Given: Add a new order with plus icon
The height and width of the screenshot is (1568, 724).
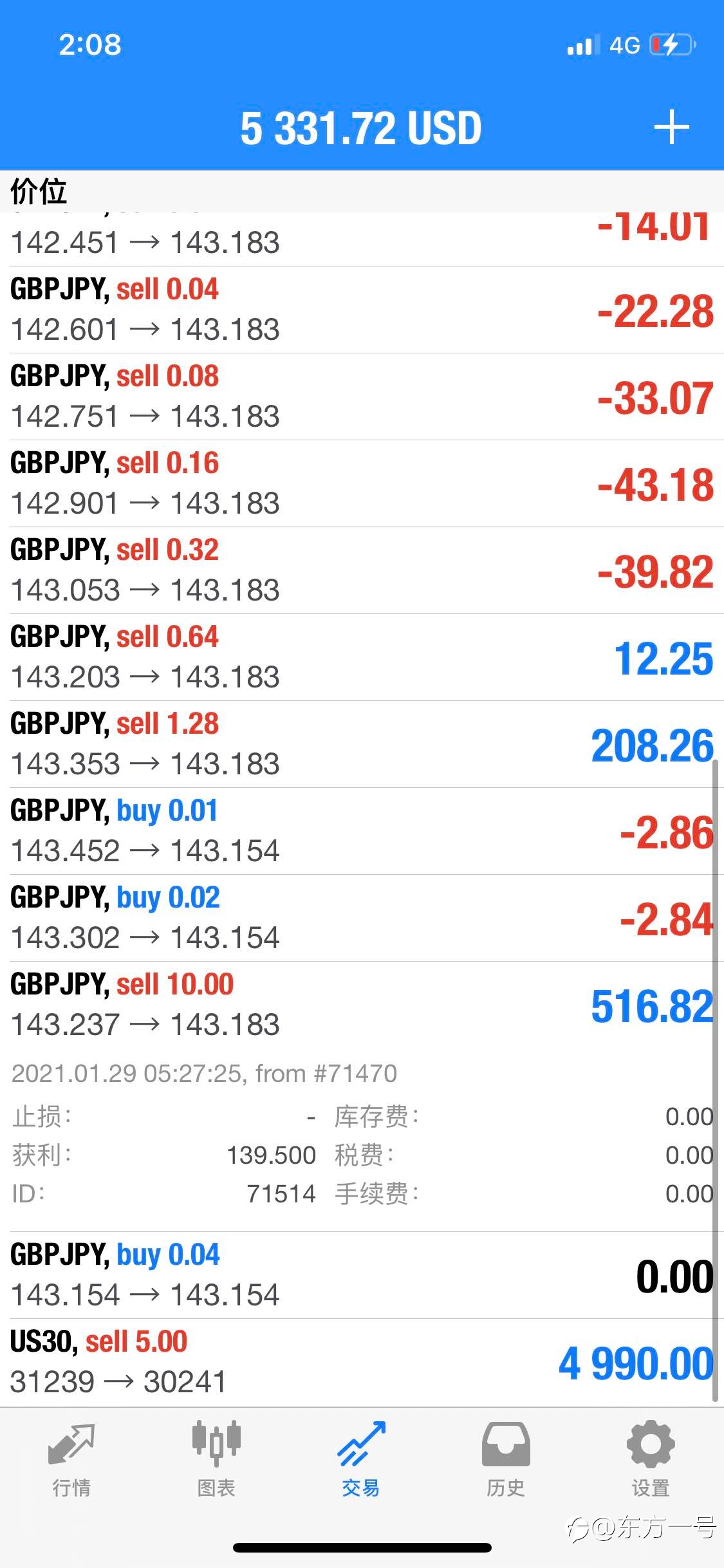Looking at the screenshot, I should 671,127.
